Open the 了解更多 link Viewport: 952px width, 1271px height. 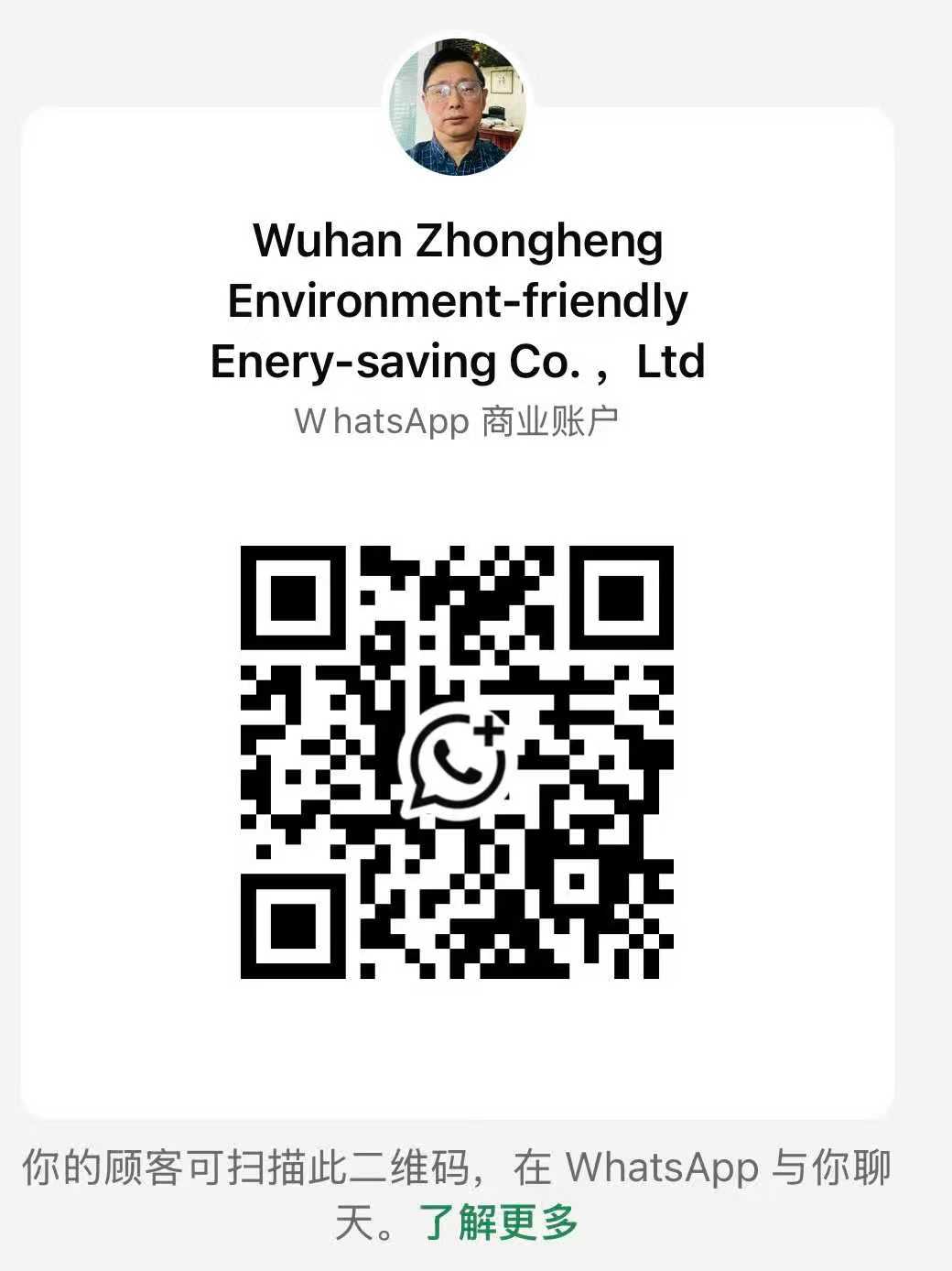tap(499, 1222)
